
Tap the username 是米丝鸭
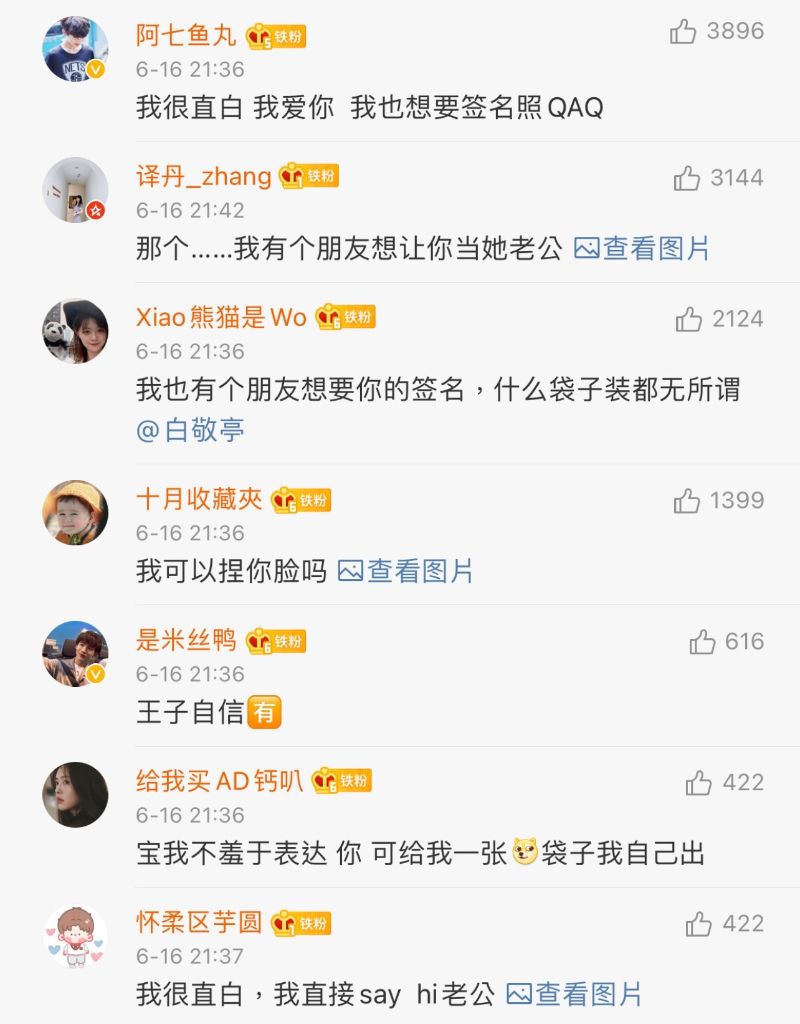tap(186, 641)
